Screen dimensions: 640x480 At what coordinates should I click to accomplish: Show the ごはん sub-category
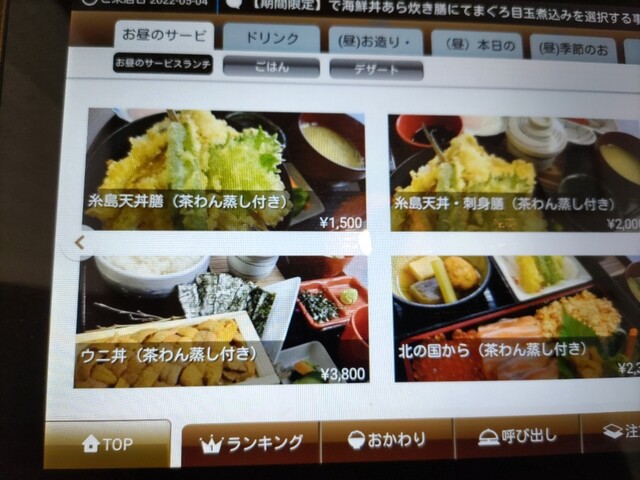pyautogui.click(x=271, y=66)
